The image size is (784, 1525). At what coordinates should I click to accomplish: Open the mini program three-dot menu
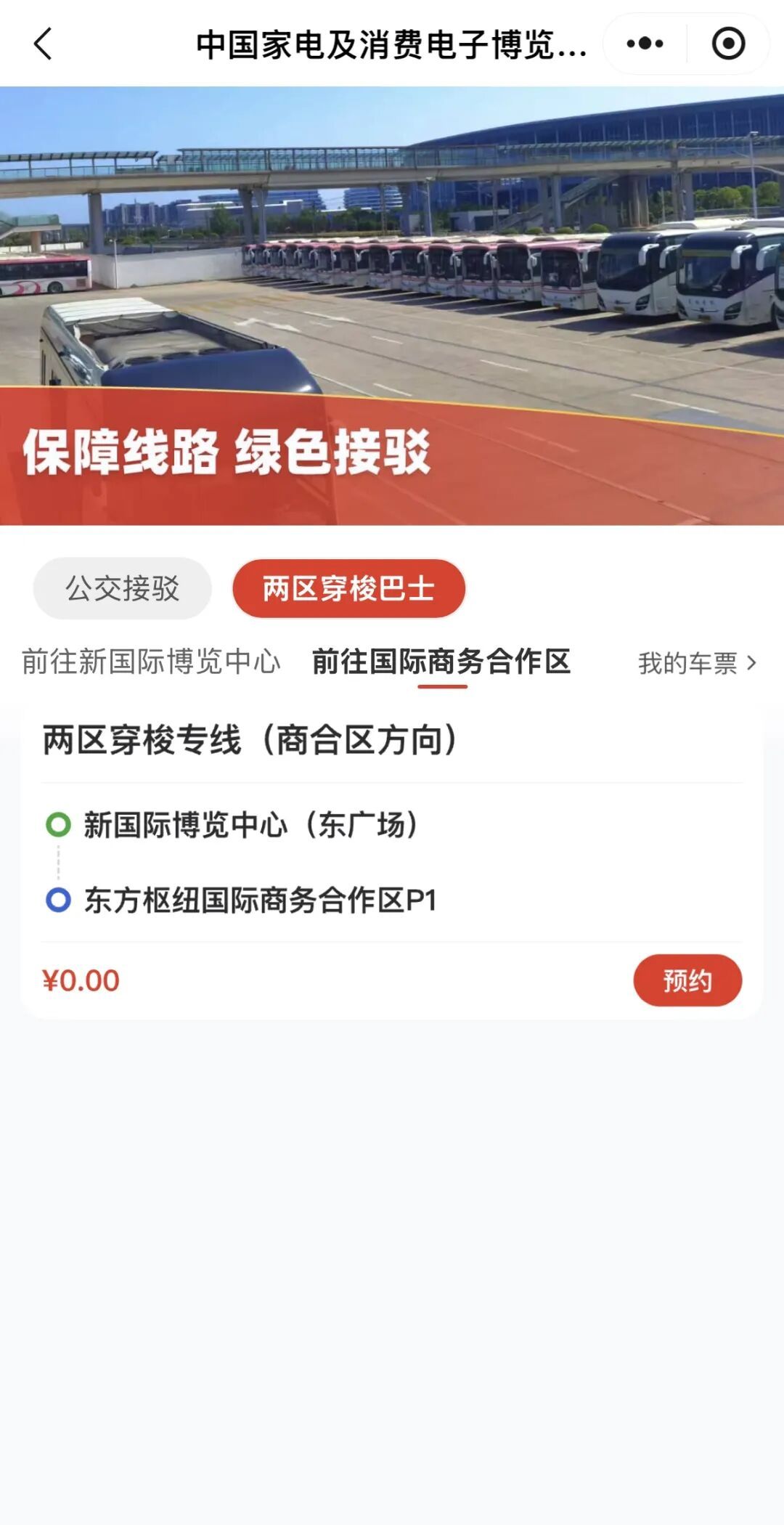click(x=645, y=44)
